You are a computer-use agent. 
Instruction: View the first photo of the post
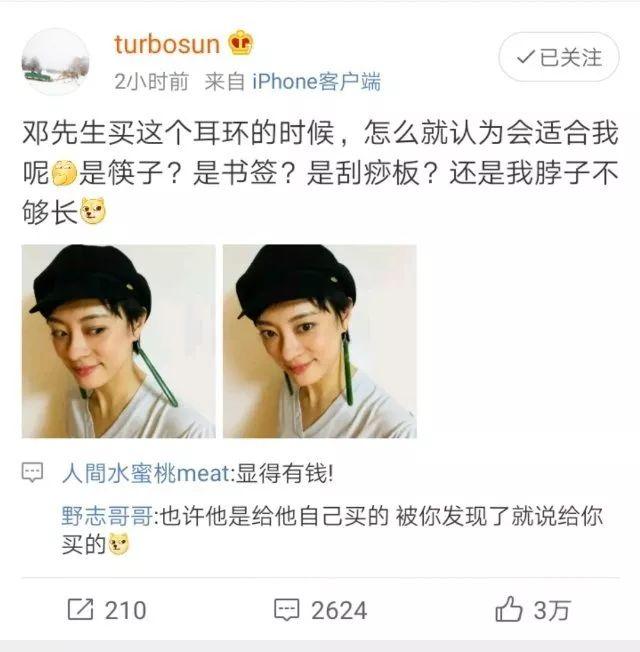[x=118, y=341]
